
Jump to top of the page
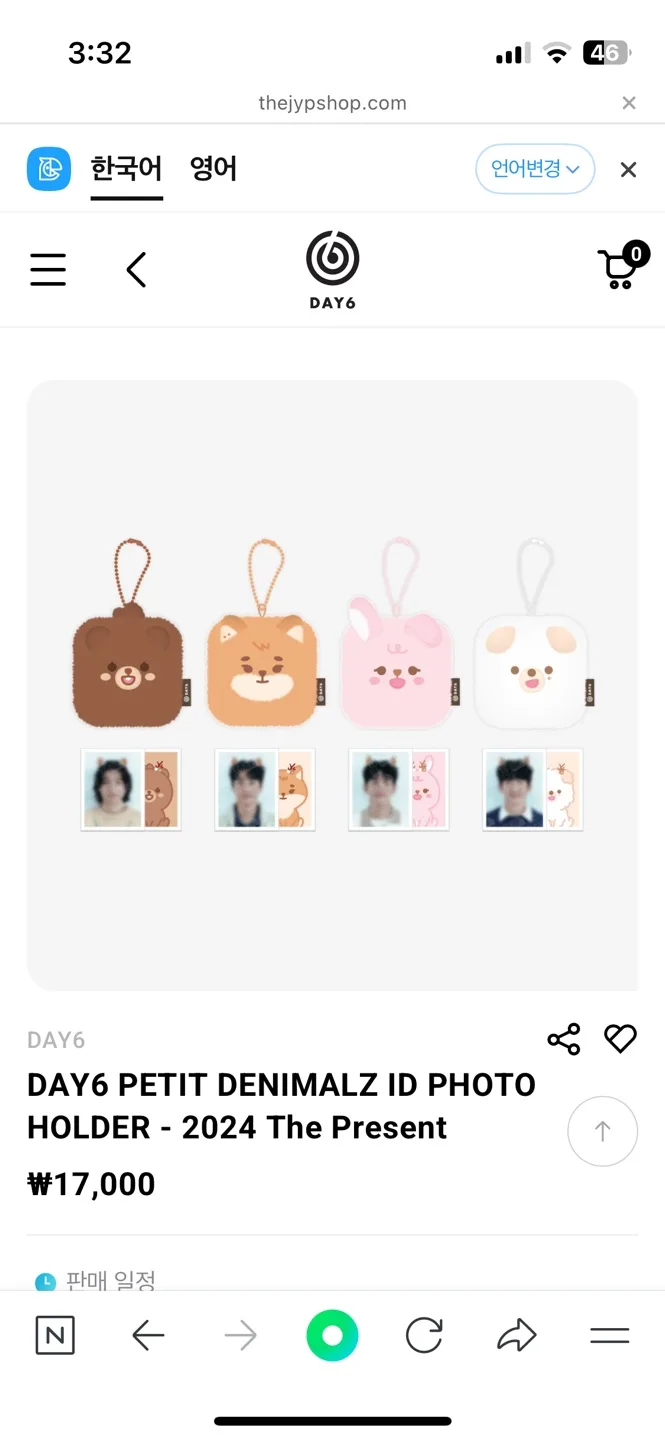602,1132
